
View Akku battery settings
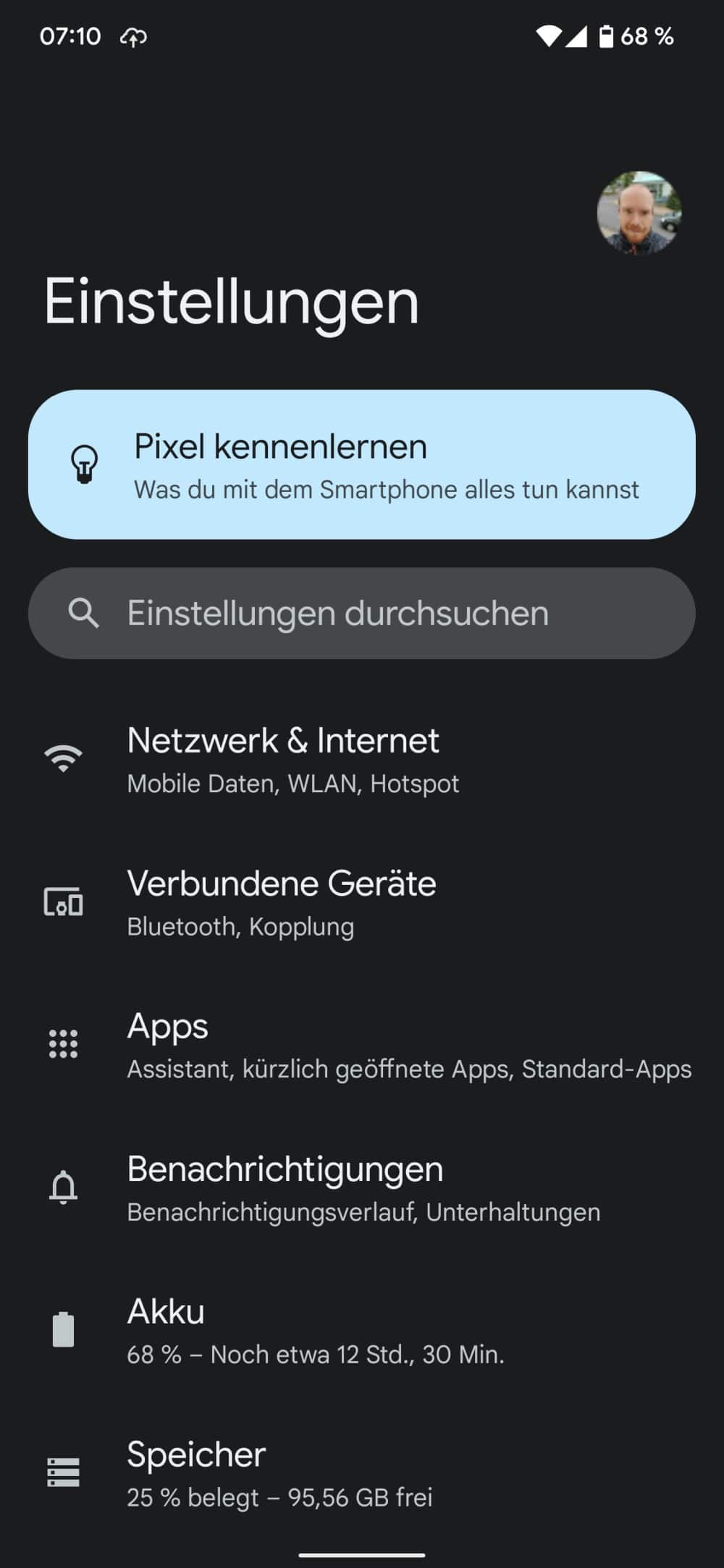point(290,1330)
